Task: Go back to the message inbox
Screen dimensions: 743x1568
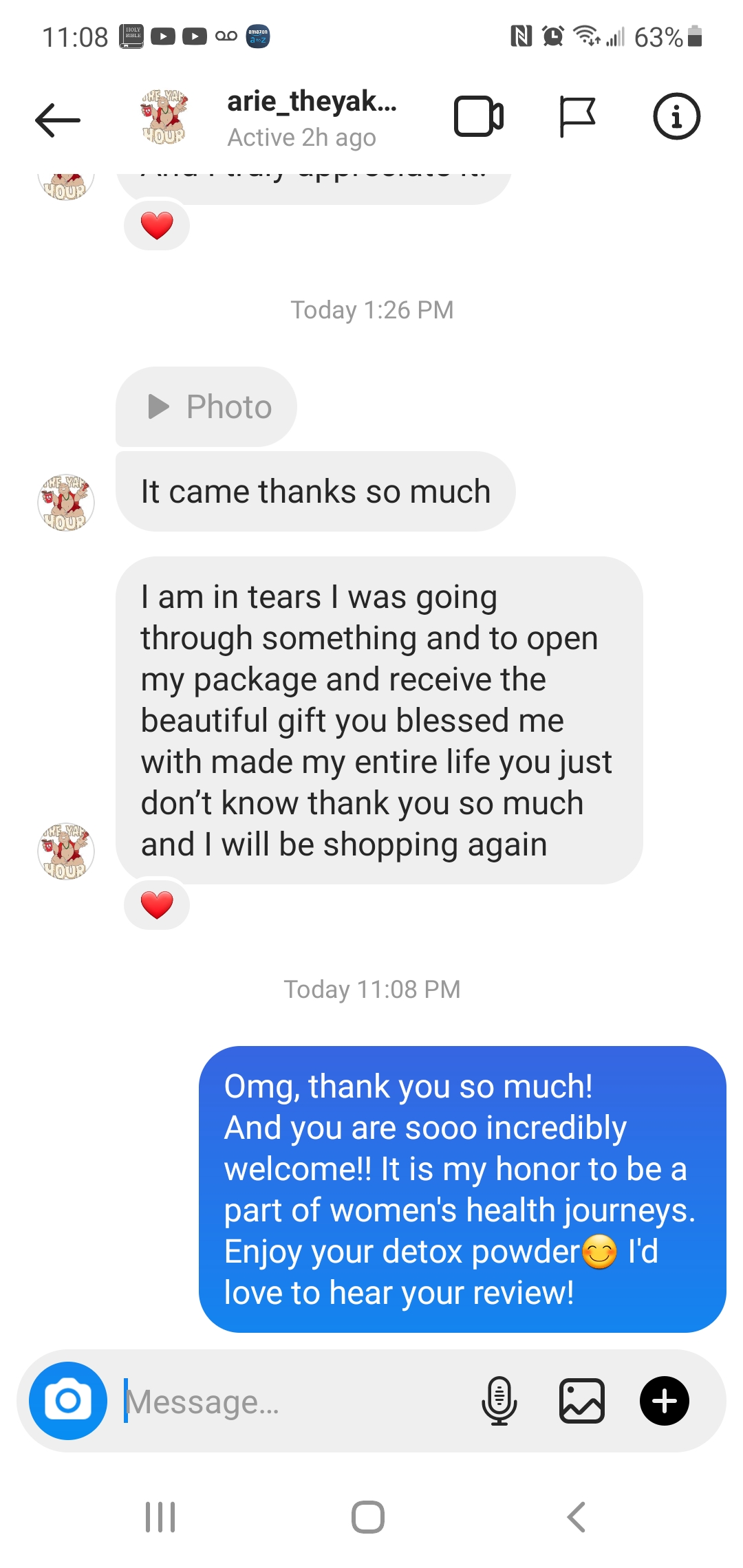Action: pos(58,120)
